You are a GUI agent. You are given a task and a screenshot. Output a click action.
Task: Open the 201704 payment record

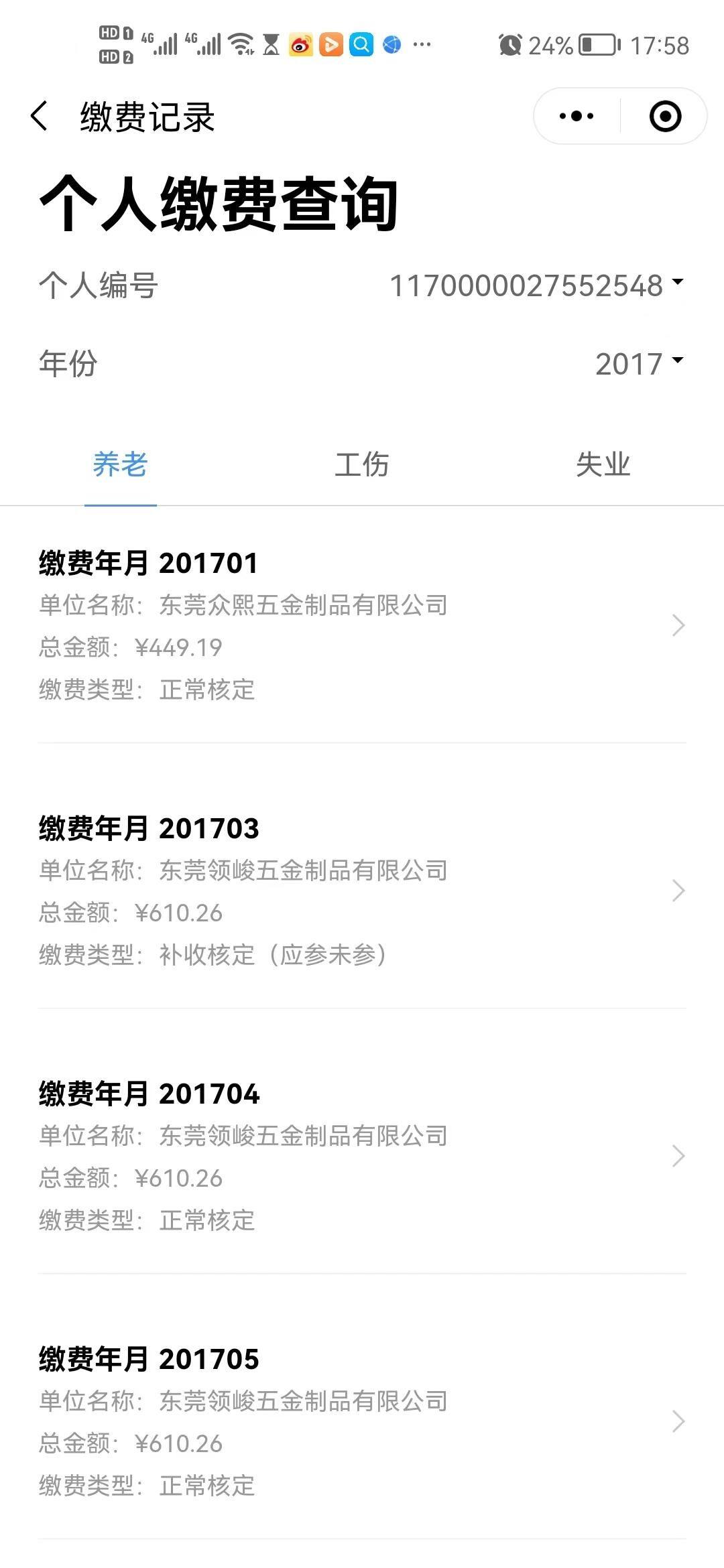click(x=362, y=1157)
